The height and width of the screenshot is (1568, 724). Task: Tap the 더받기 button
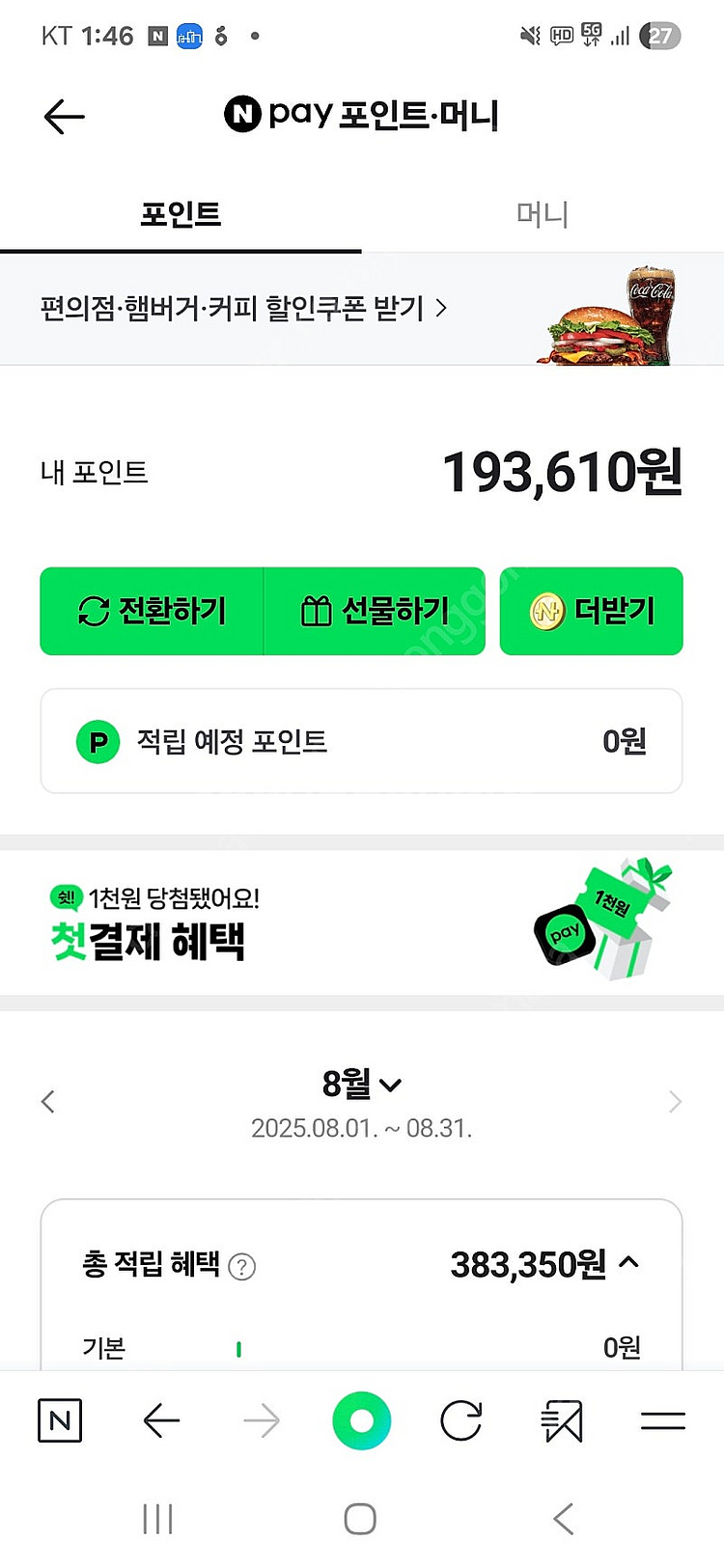coord(591,611)
